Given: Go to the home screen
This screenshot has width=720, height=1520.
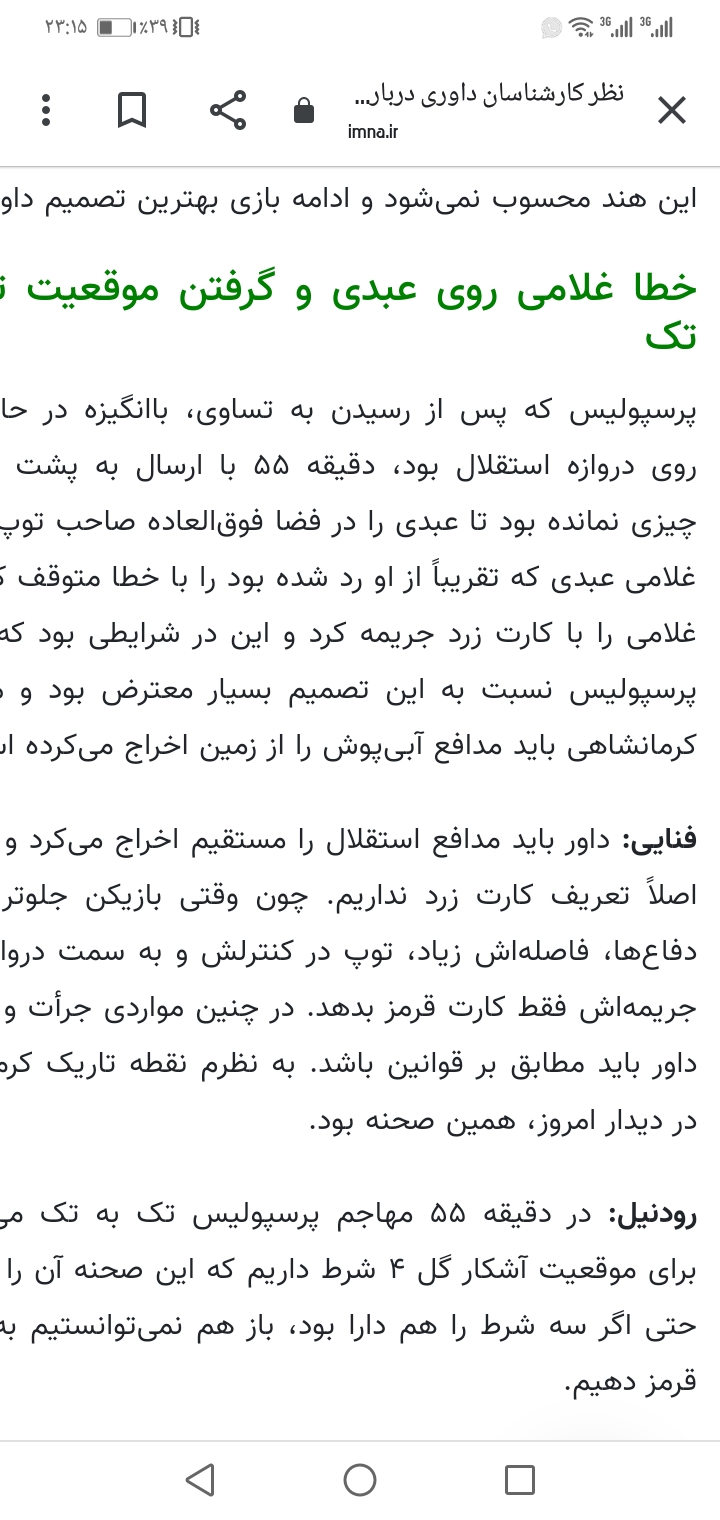Looking at the screenshot, I should (360, 1480).
